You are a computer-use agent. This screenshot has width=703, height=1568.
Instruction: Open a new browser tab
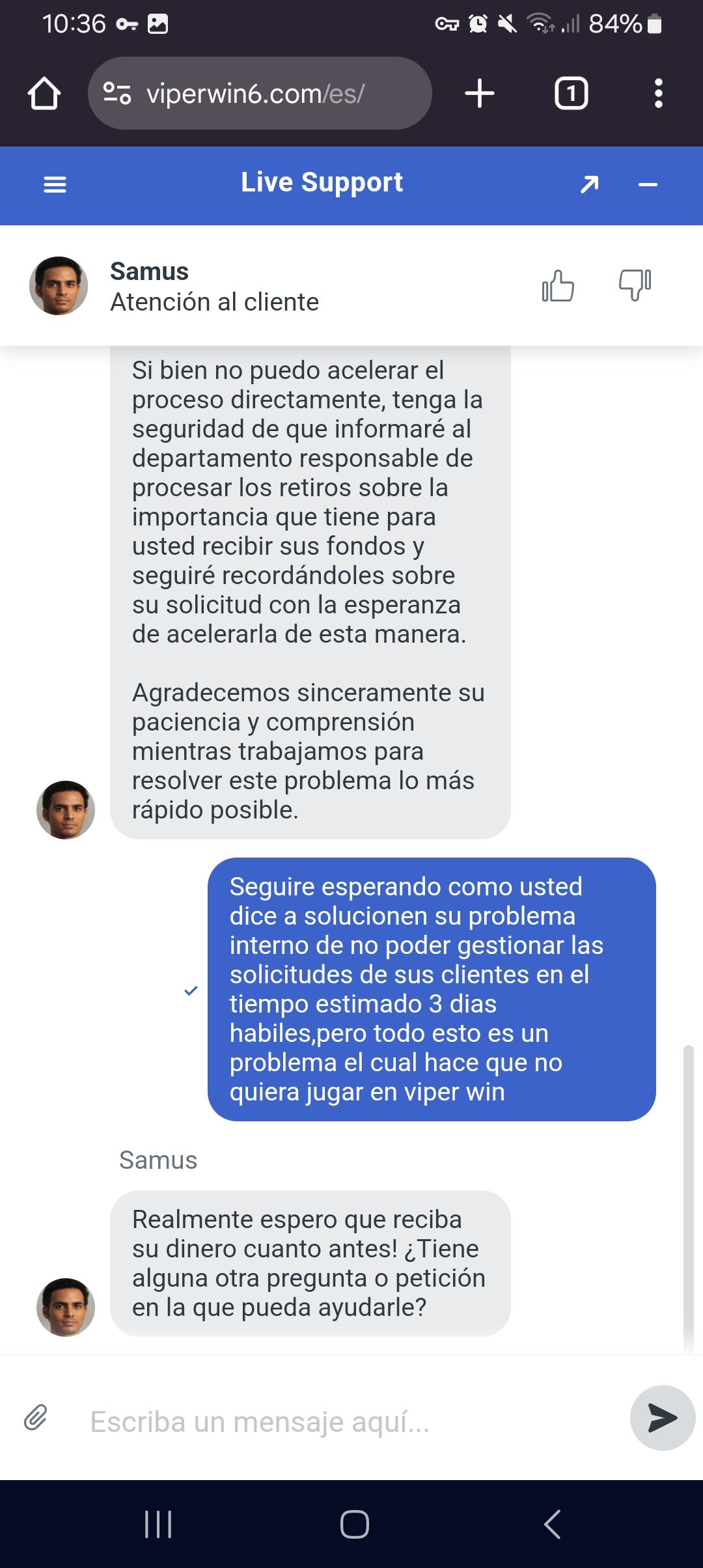[480, 94]
